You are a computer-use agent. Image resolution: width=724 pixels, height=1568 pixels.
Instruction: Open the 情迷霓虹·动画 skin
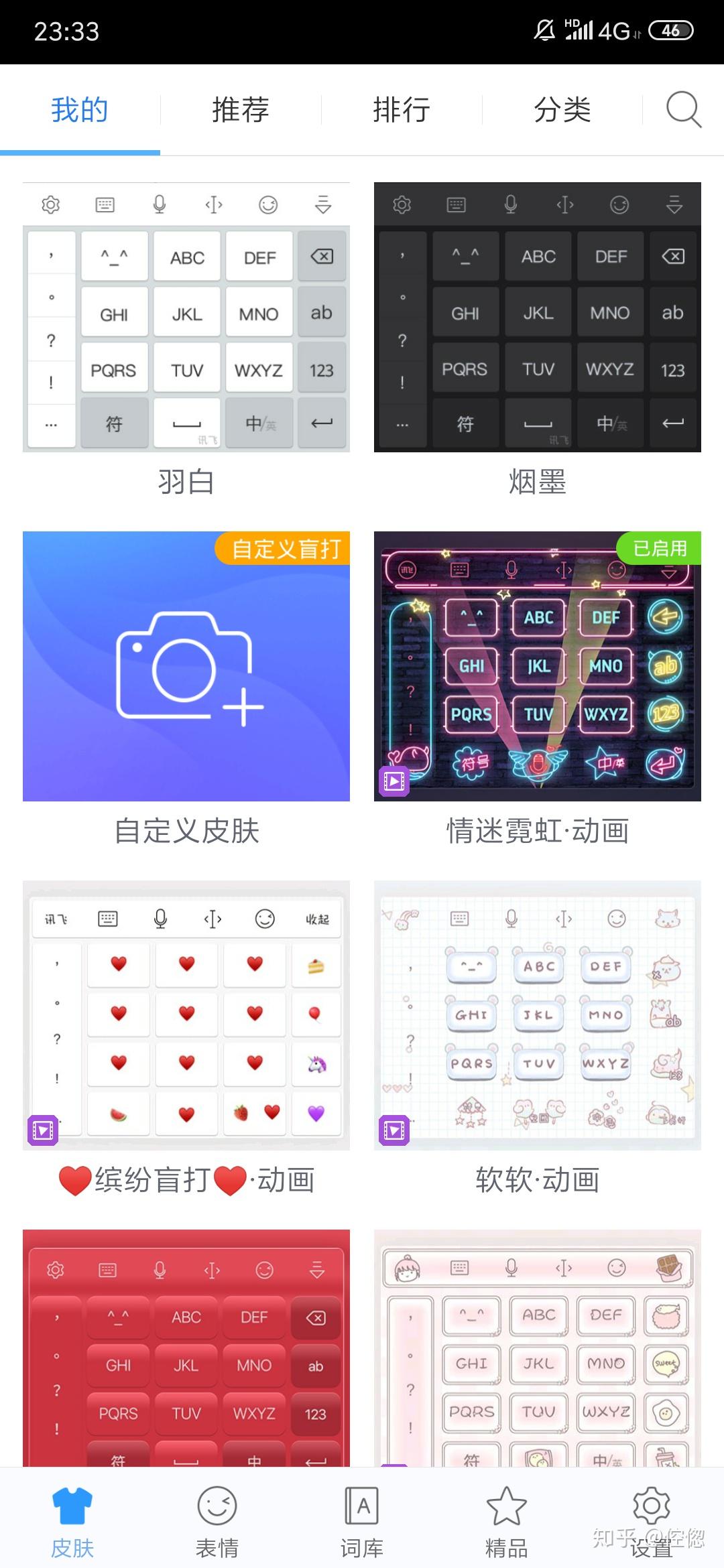(x=538, y=667)
